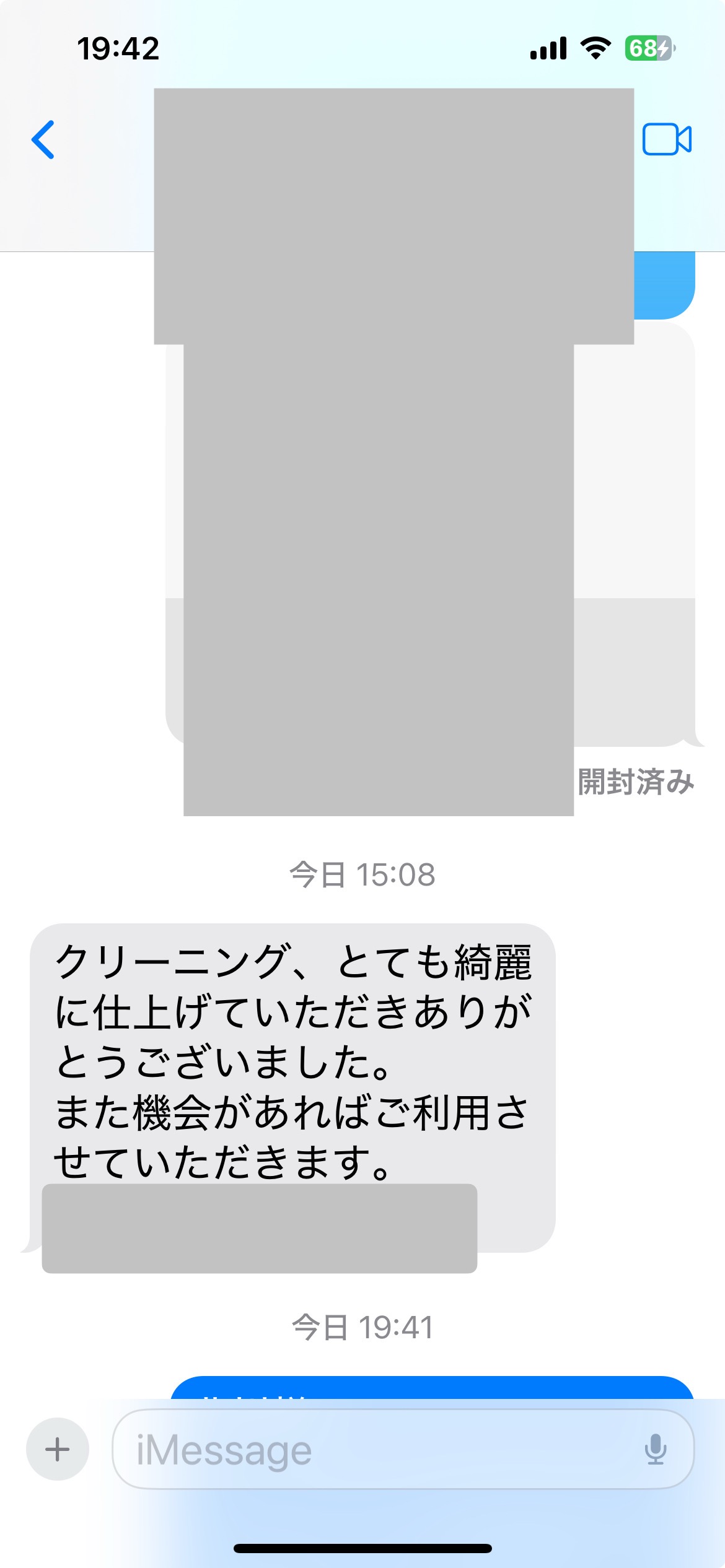The height and width of the screenshot is (1568, 725).
Task: Open the plus attachments menu
Action: (58, 1449)
